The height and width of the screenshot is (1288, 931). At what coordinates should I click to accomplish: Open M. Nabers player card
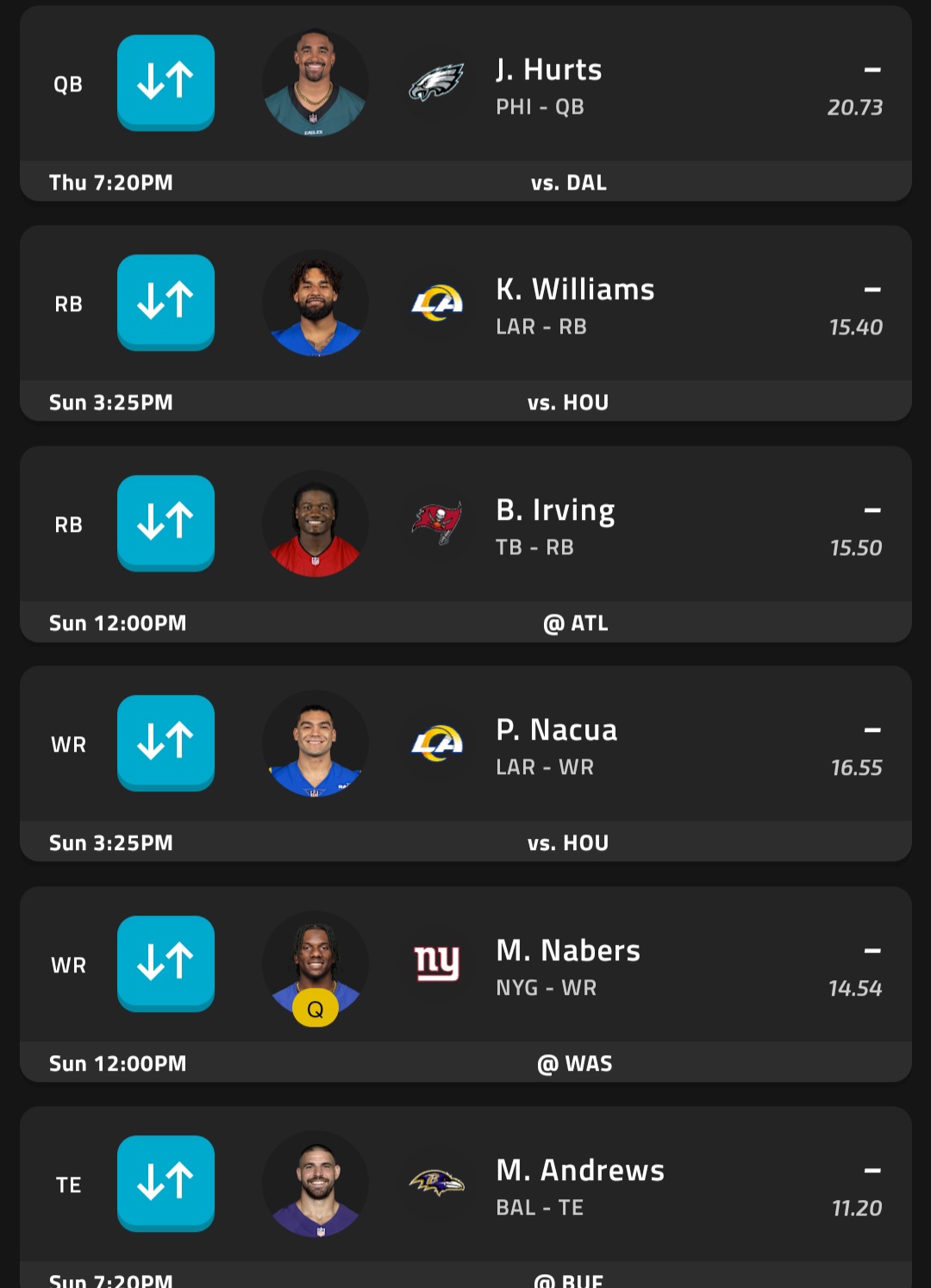coord(568,952)
